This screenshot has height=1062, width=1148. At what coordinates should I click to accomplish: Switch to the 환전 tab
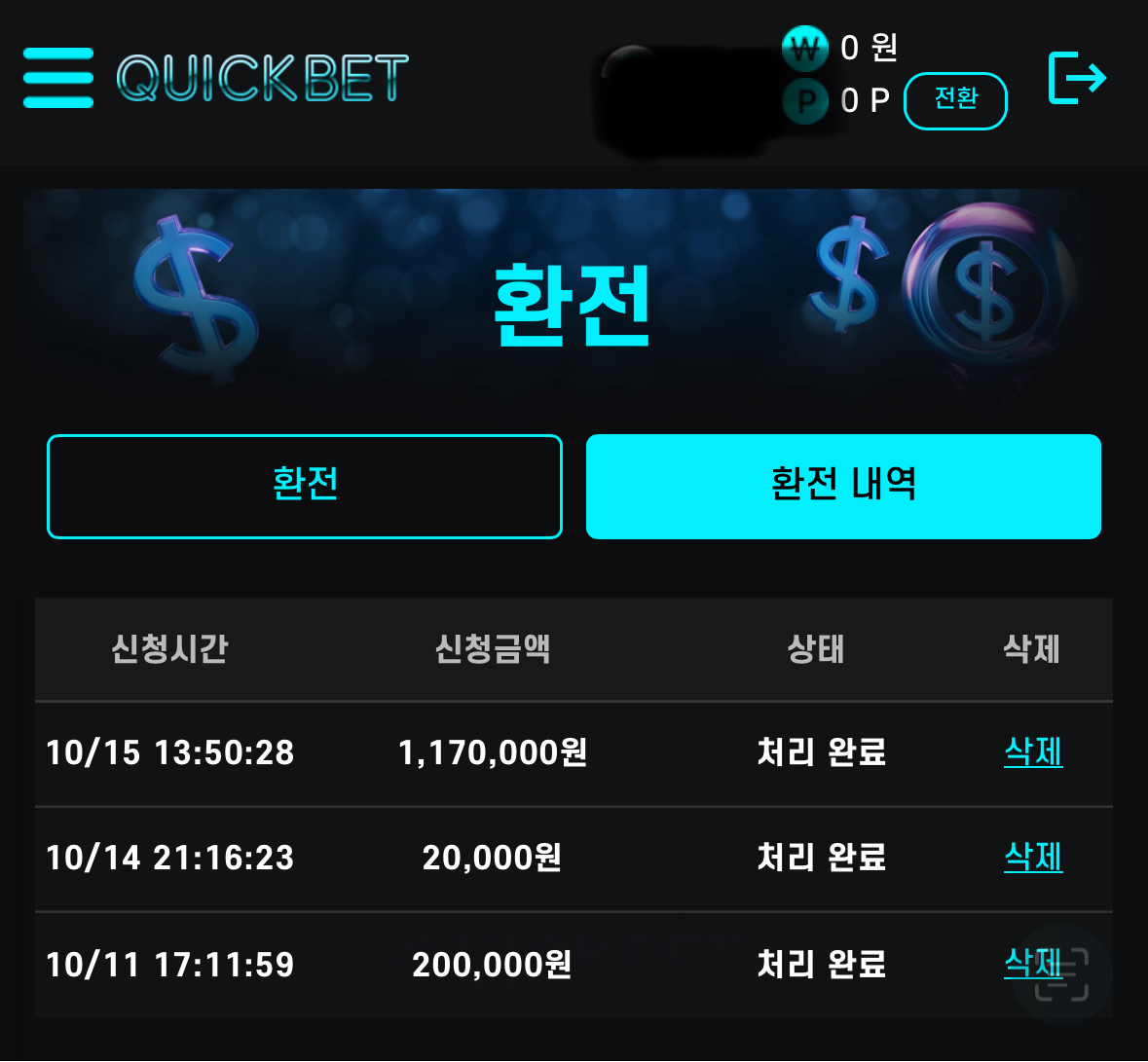pos(305,486)
